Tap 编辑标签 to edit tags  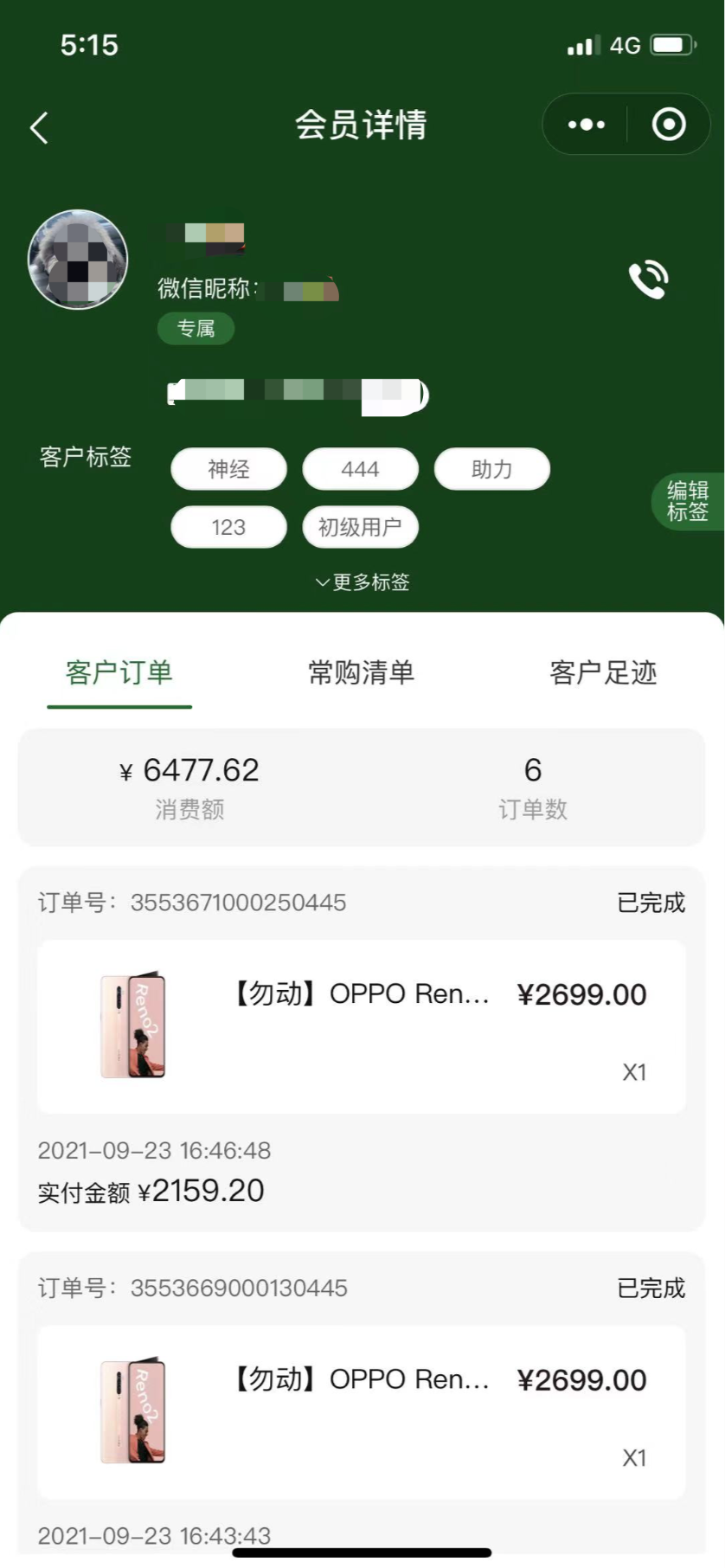(x=688, y=501)
